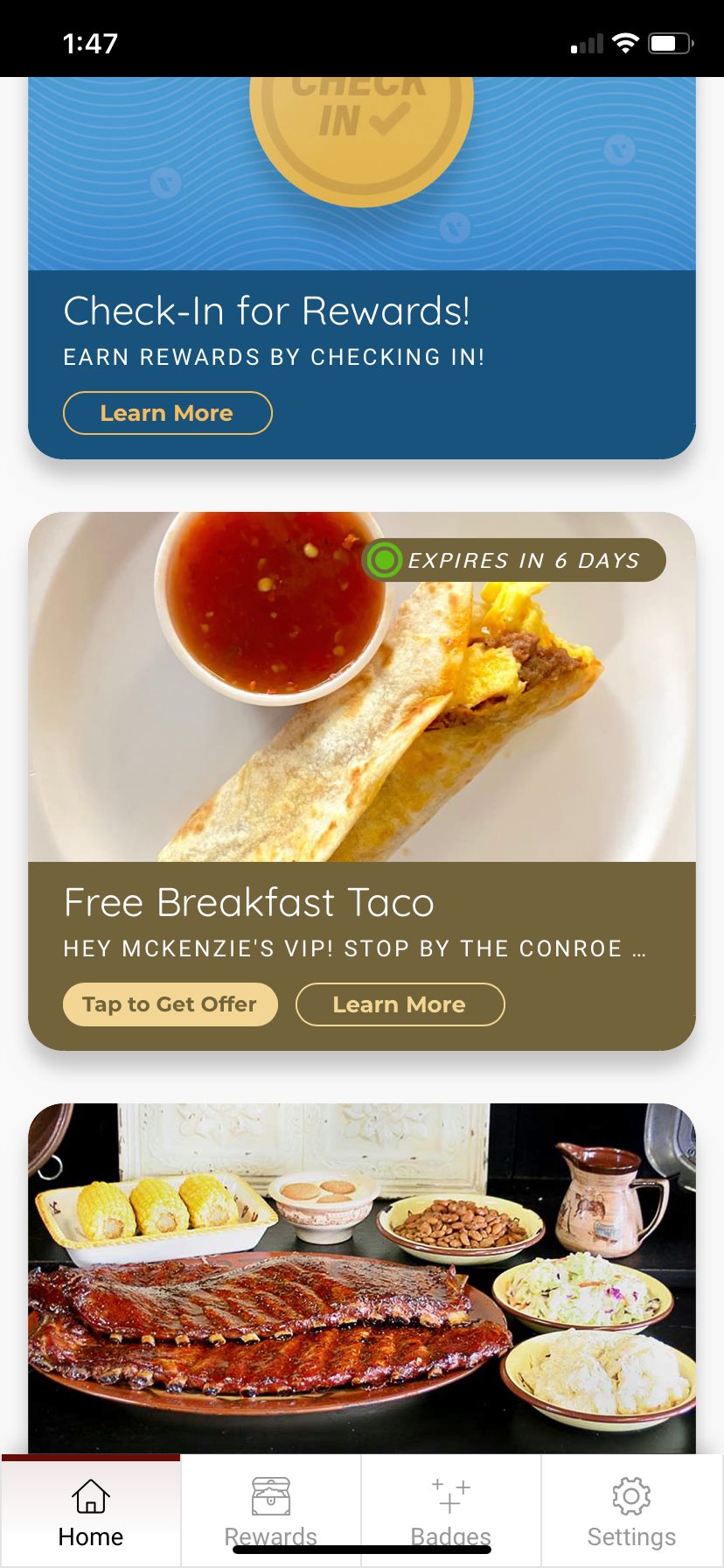
Task: Tap Learn More under Check-In for Rewards
Action: [167, 413]
